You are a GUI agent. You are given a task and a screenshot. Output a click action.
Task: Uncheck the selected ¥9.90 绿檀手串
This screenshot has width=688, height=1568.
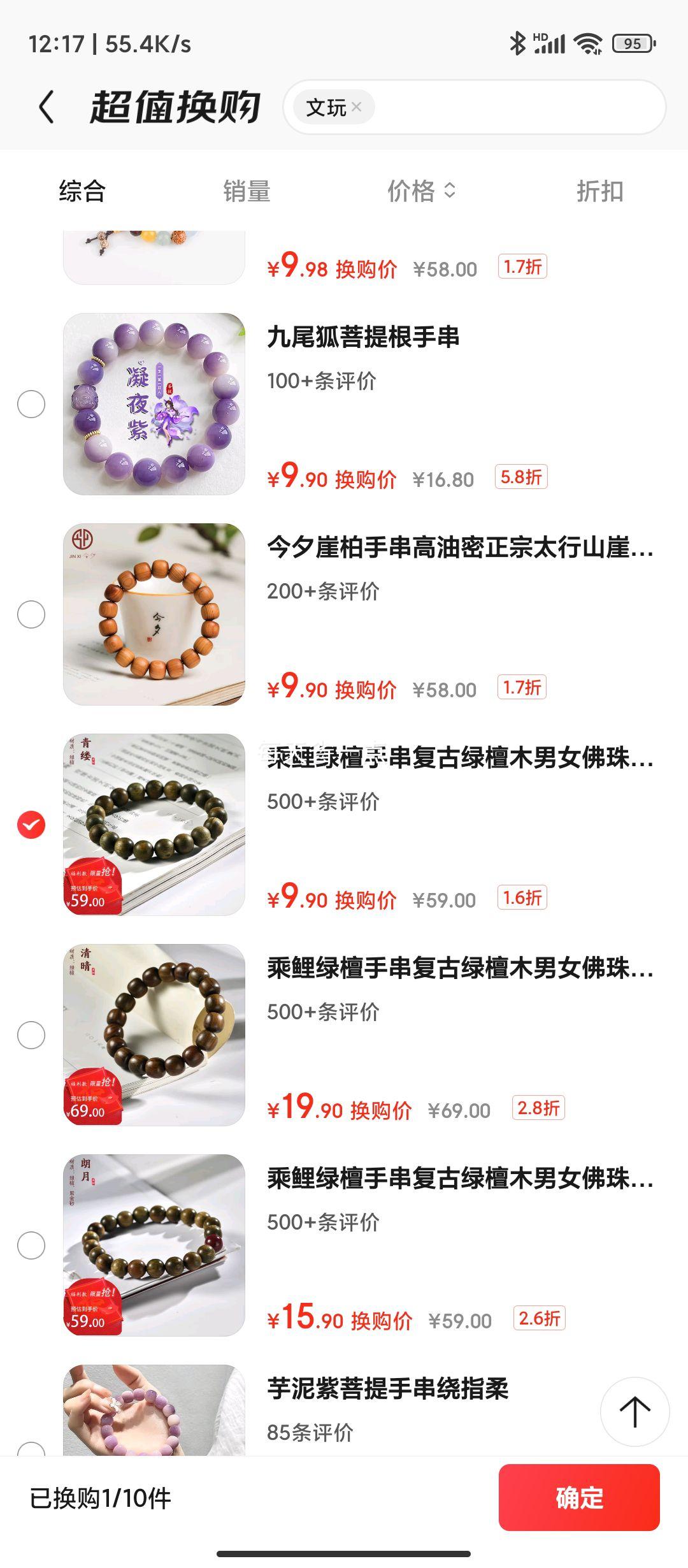point(31,825)
